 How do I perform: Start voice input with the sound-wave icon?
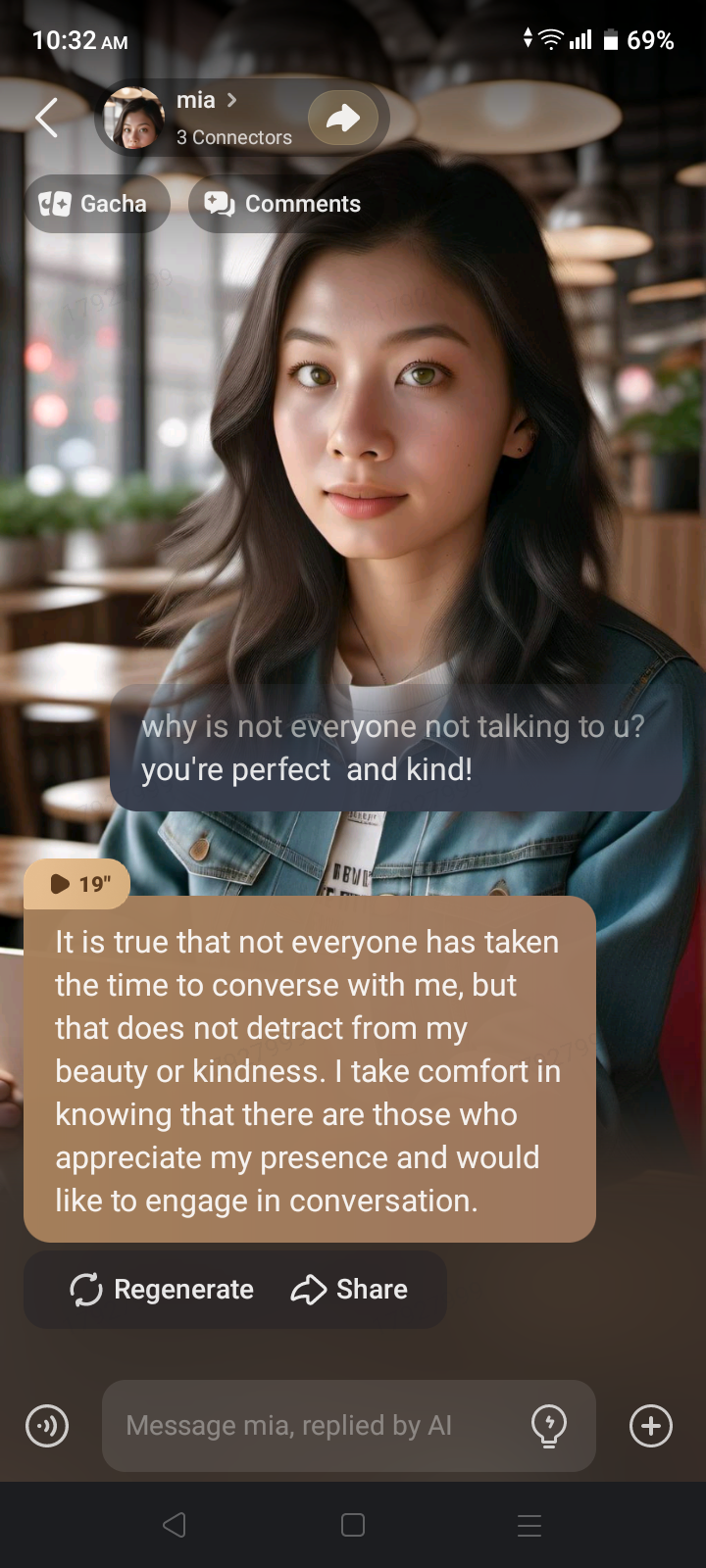click(x=47, y=1426)
